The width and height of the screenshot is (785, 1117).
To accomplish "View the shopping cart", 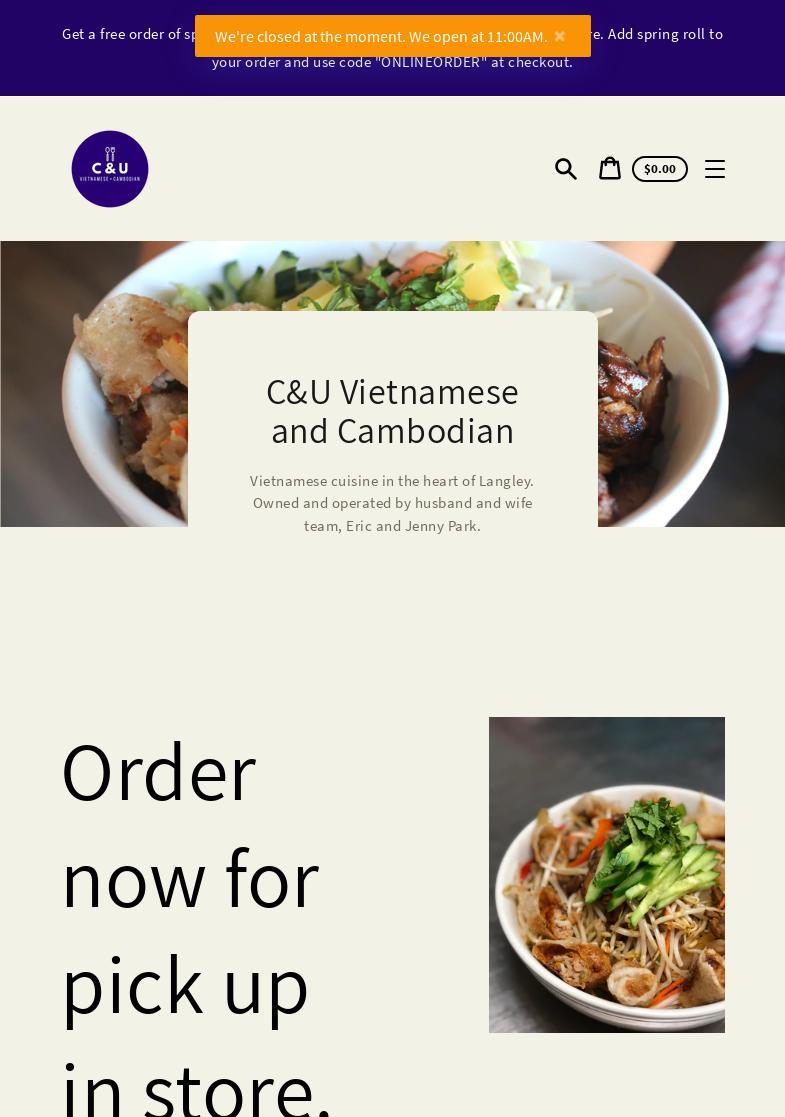I will [x=610, y=168].
